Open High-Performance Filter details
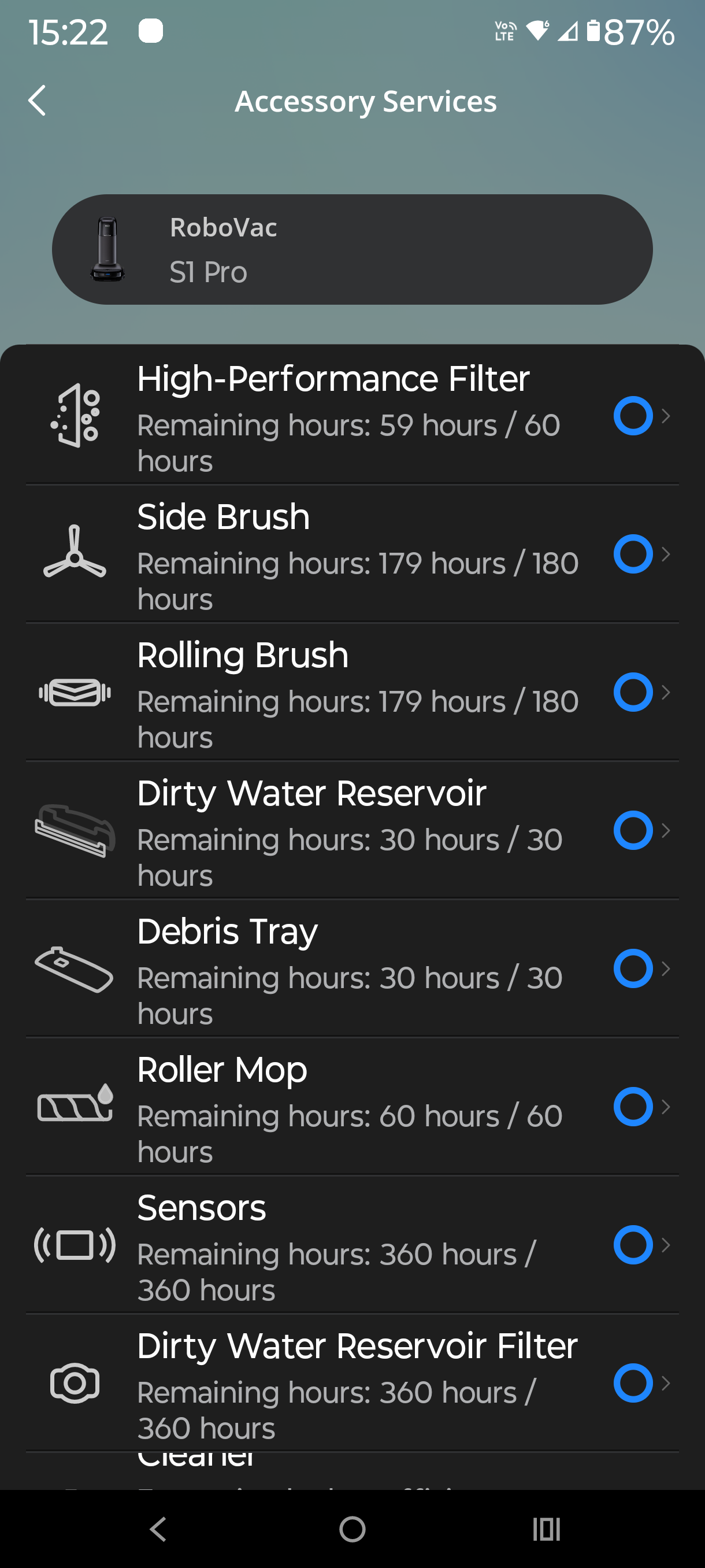The image size is (705, 1568). pos(352,416)
